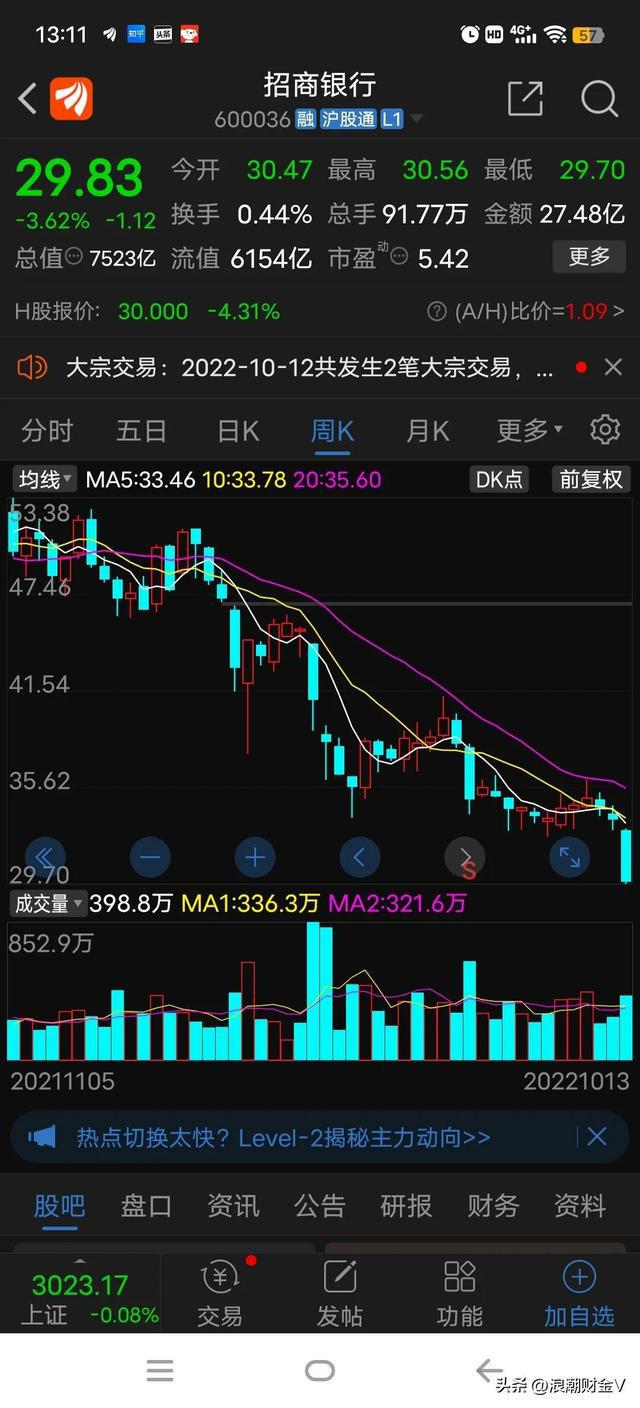Dismiss the 大宗交易 notice

(x=613, y=368)
